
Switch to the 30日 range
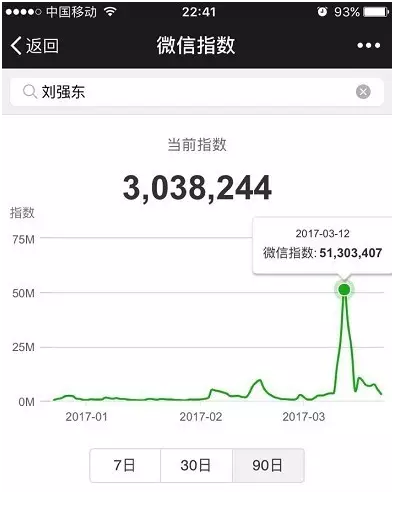pos(196,465)
